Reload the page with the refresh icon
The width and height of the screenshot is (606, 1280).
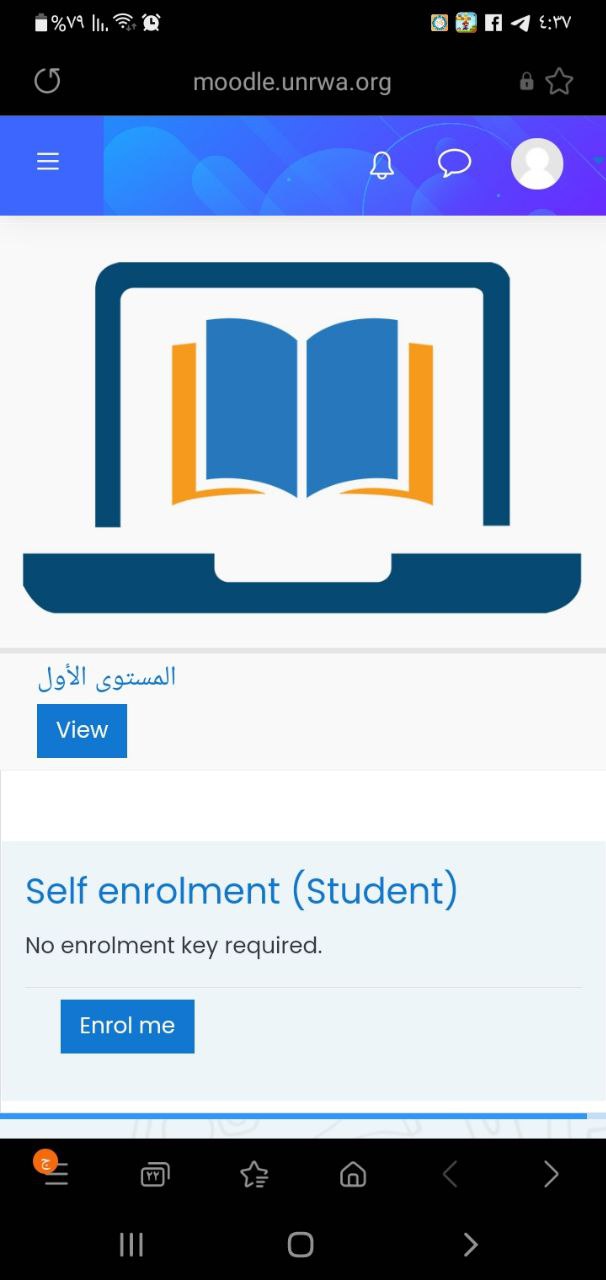[x=47, y=81]
